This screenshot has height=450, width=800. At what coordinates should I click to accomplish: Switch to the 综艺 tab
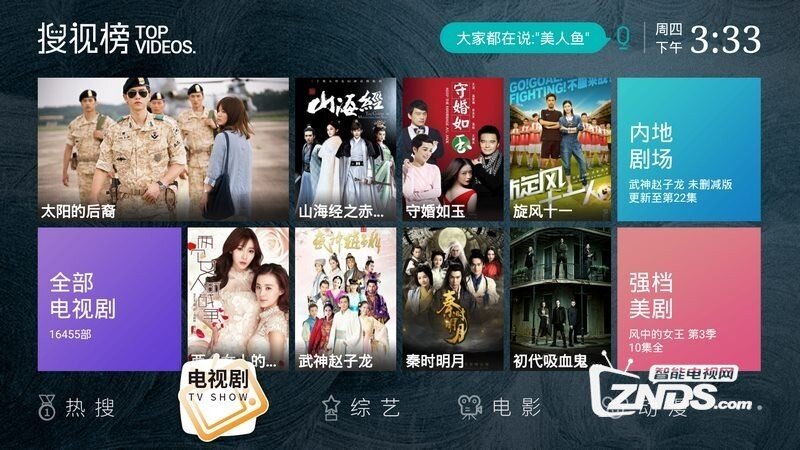tap(363, 407)
